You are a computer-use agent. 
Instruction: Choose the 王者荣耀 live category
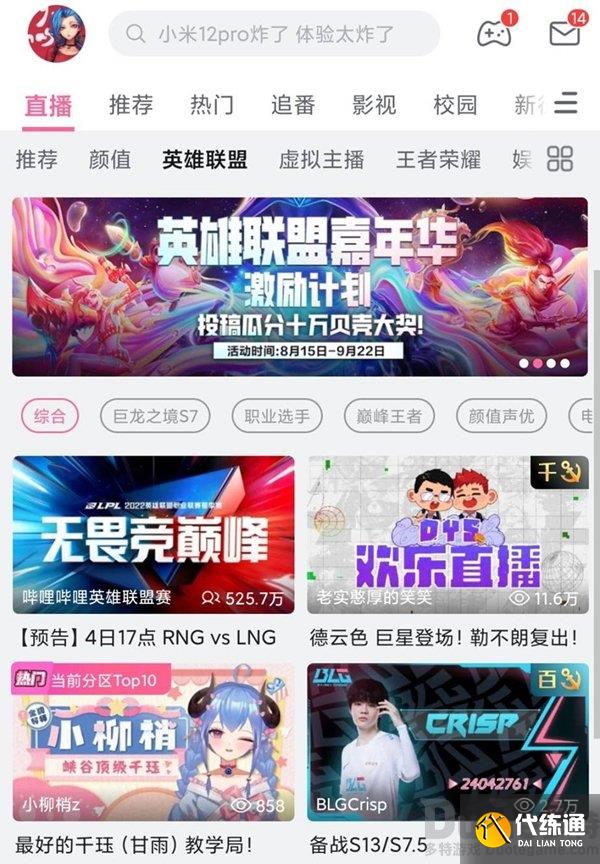[438, 159]
